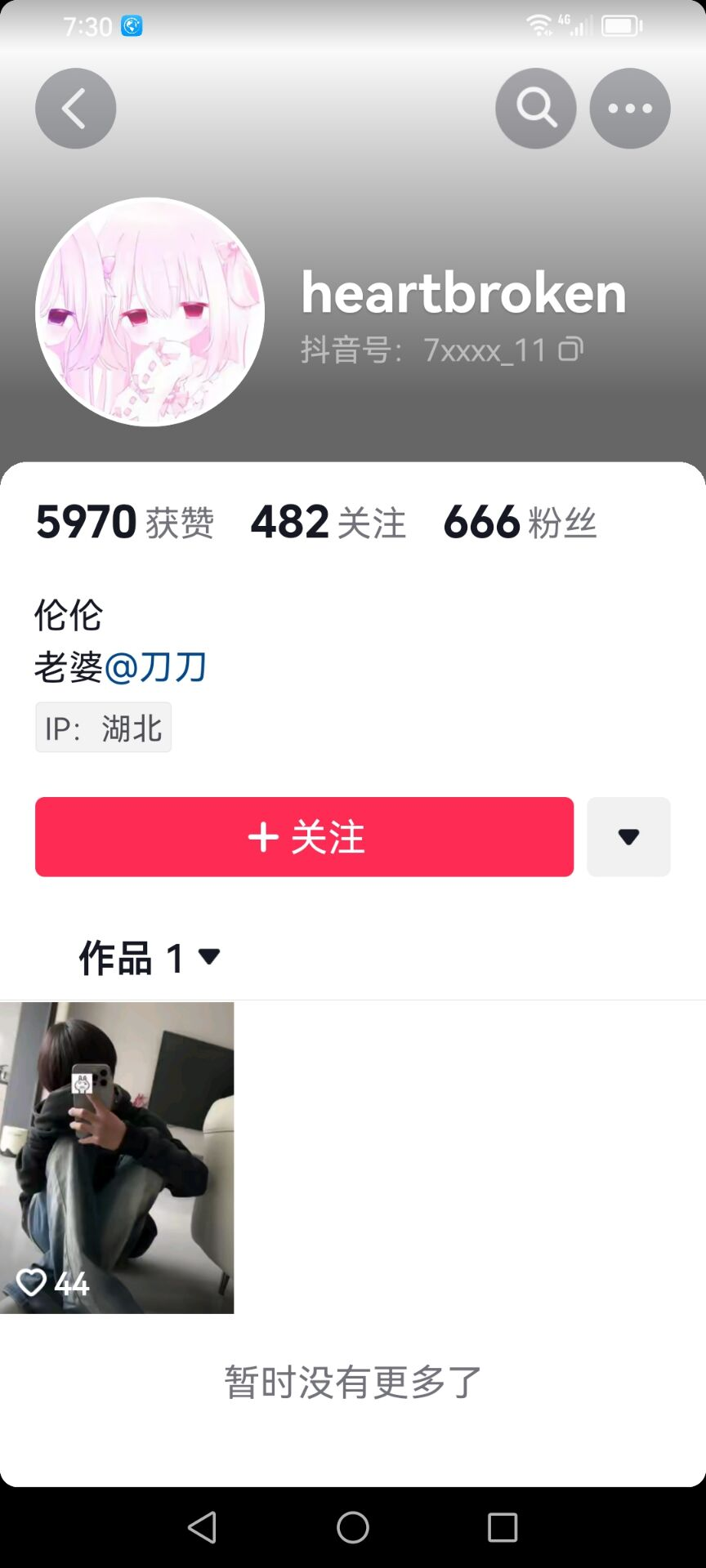Open search on this profile

[x=535, y=109]
